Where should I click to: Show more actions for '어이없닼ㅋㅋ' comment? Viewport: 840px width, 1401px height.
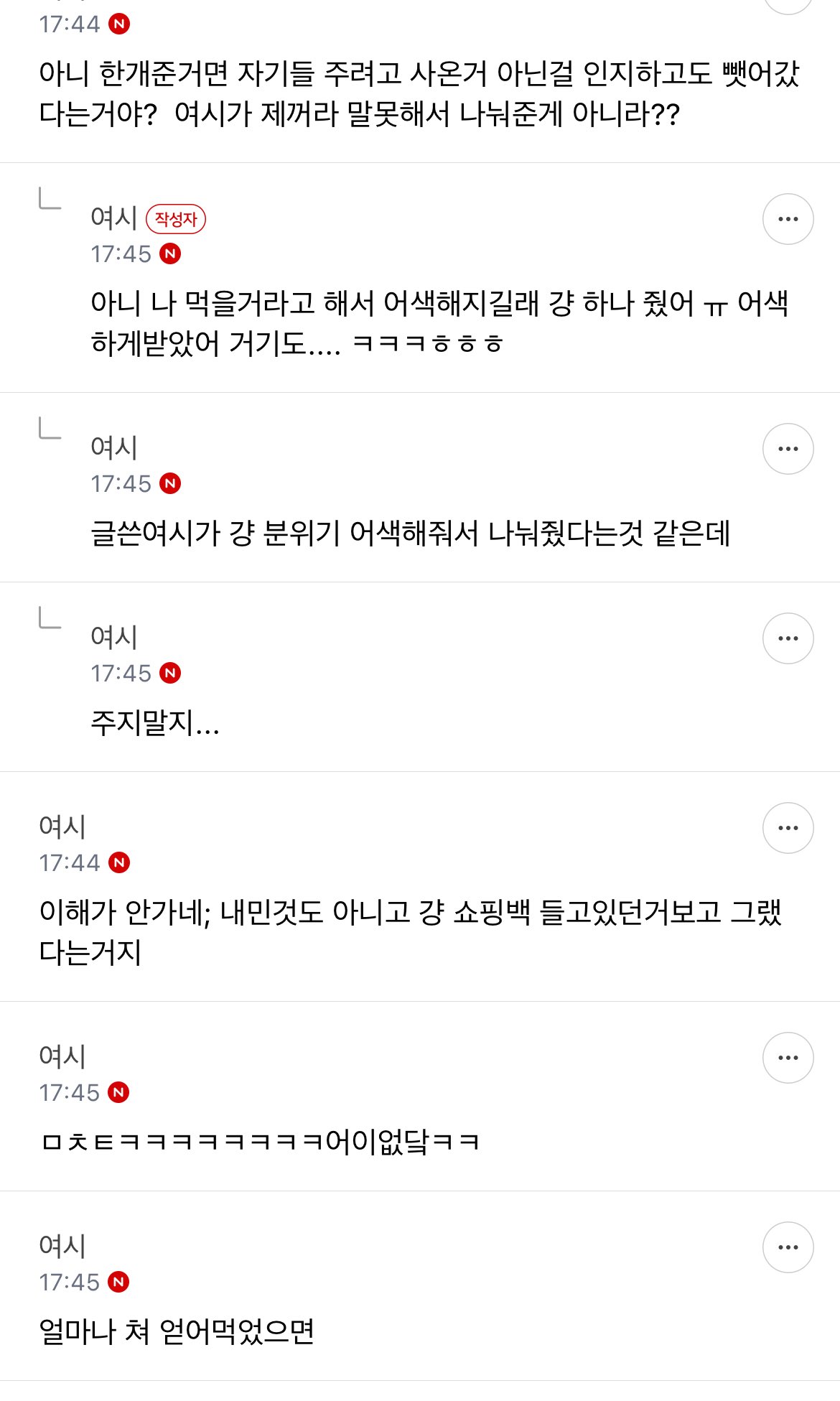click(x=788, y=1058)
